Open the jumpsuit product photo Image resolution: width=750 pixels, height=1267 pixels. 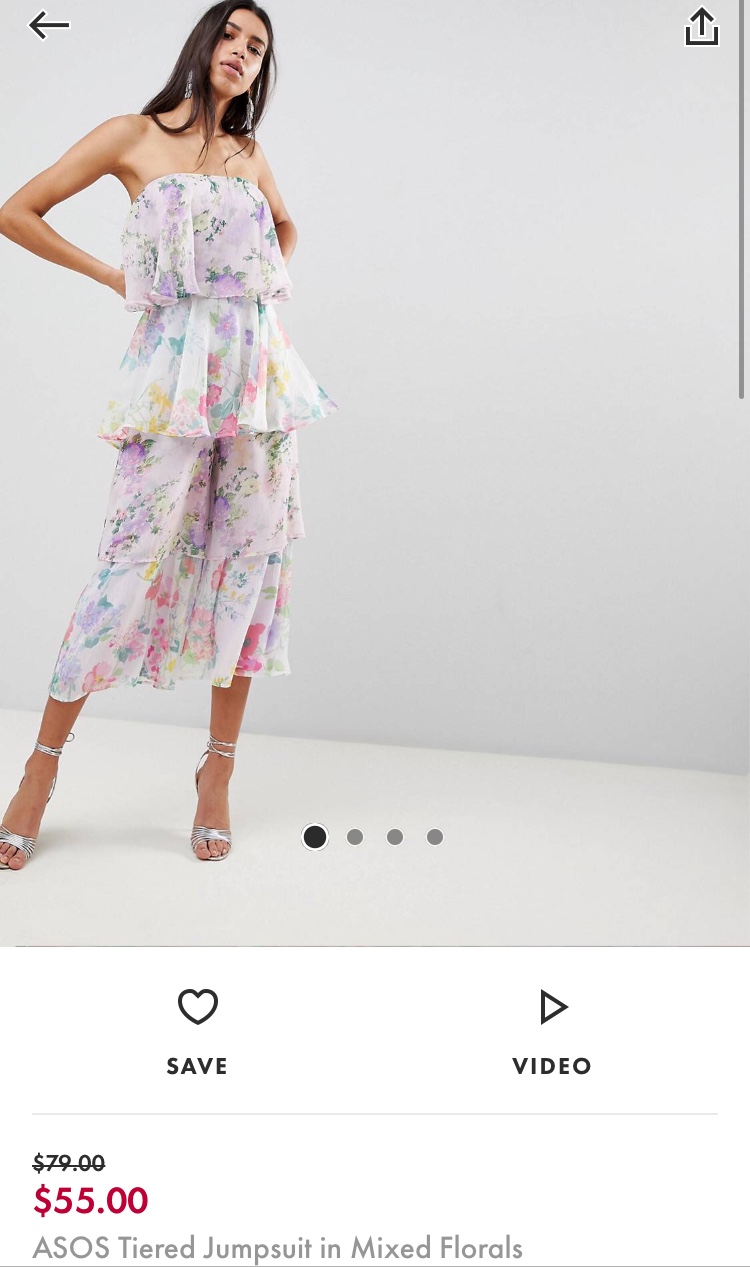pos(375,450)
